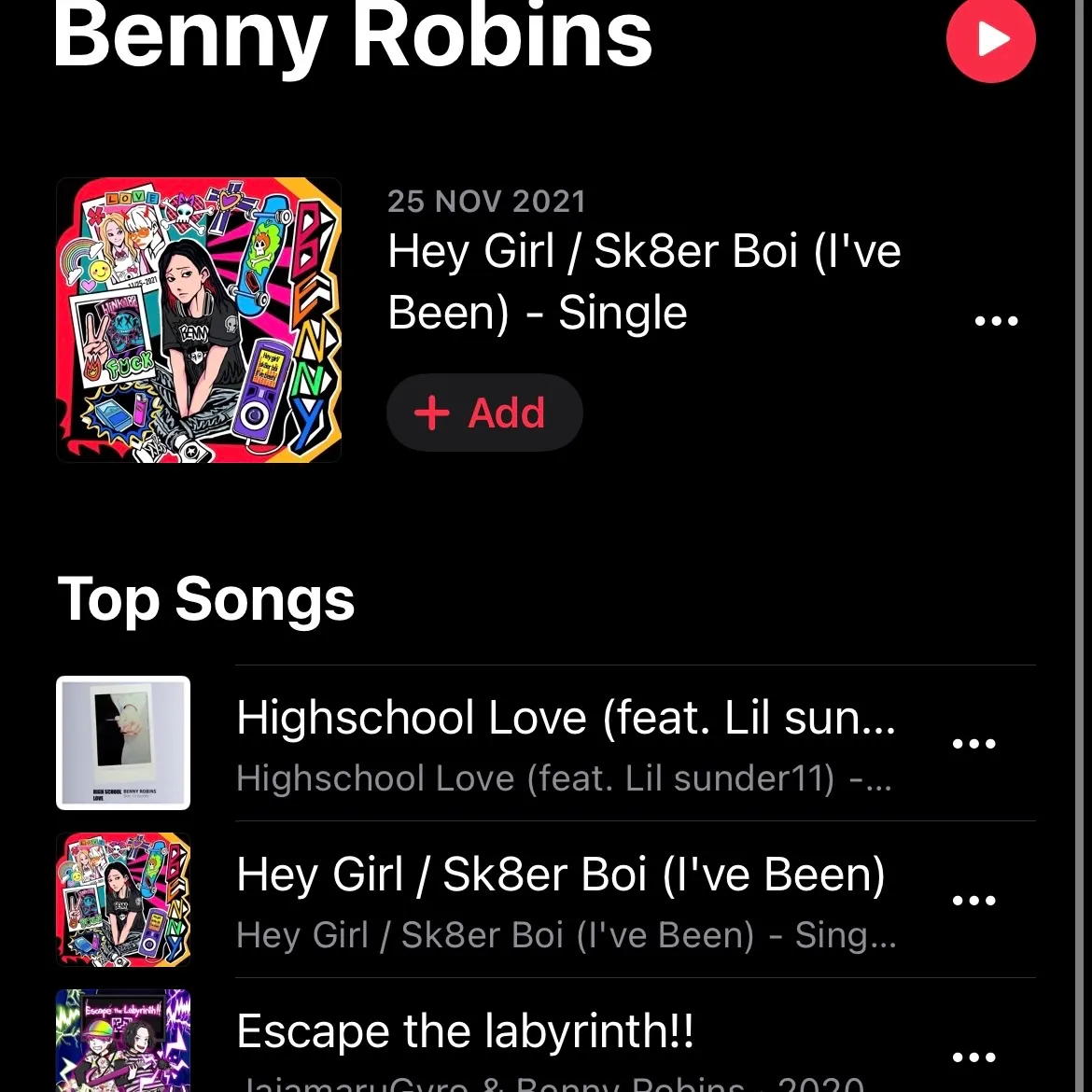The image size is (1092, 1092).
Task: Open options for Escape the labyrinth!!
Action: click(973, 1057)
